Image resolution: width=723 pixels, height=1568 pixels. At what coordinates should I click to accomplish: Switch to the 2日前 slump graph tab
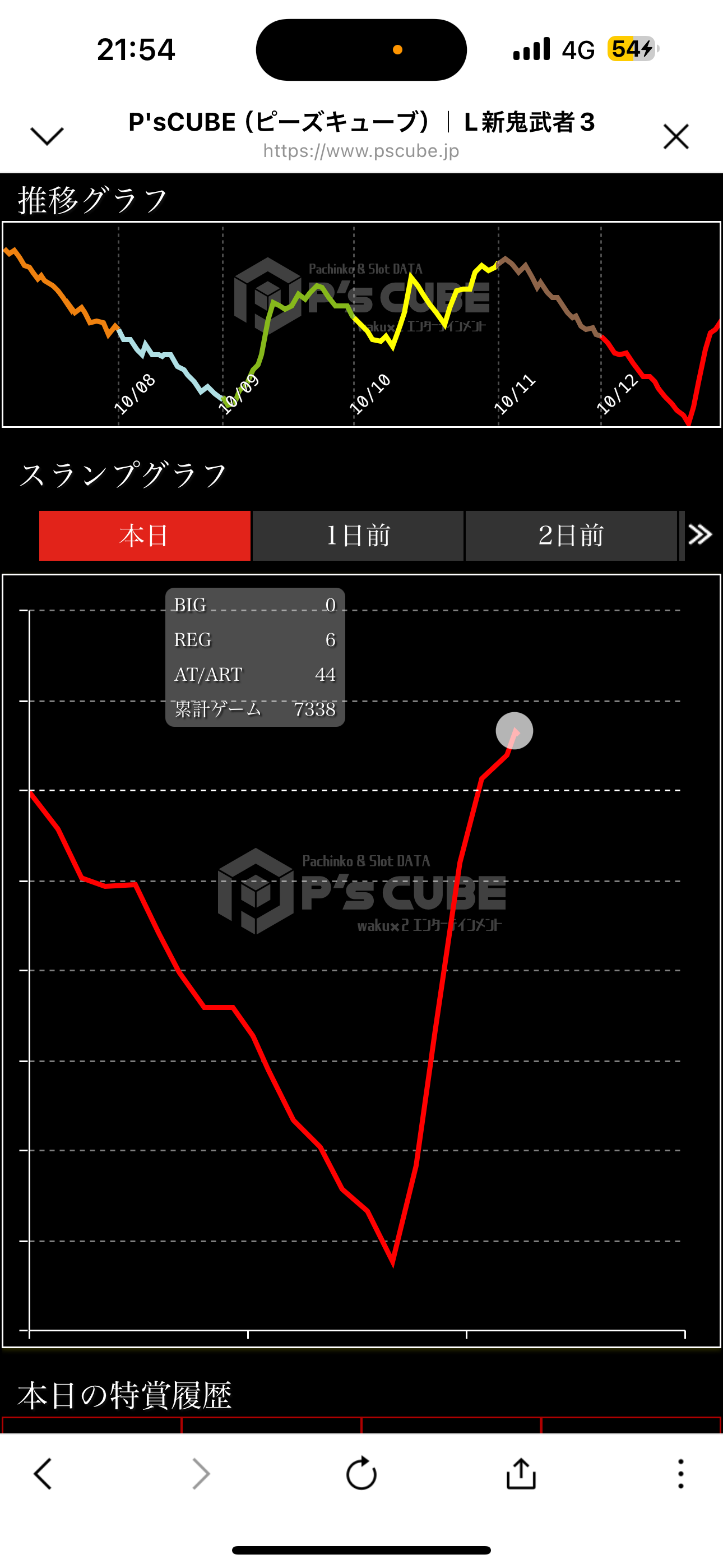[x=571, y=536]
